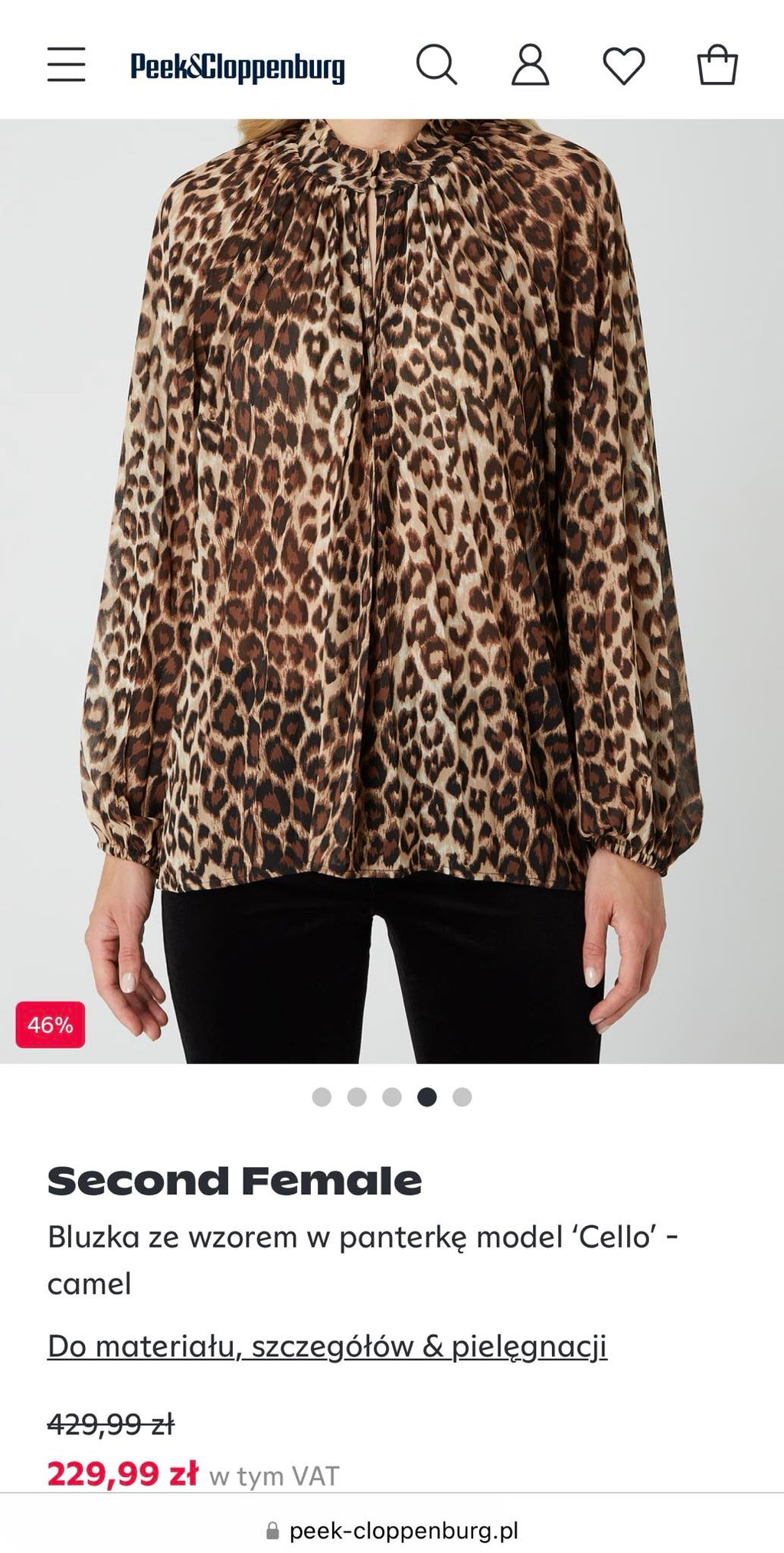This screenshot has width=784, height=1553.
Task: Open the Second Female brand page
Action: pyautogui.click(x=234, y=1181)
